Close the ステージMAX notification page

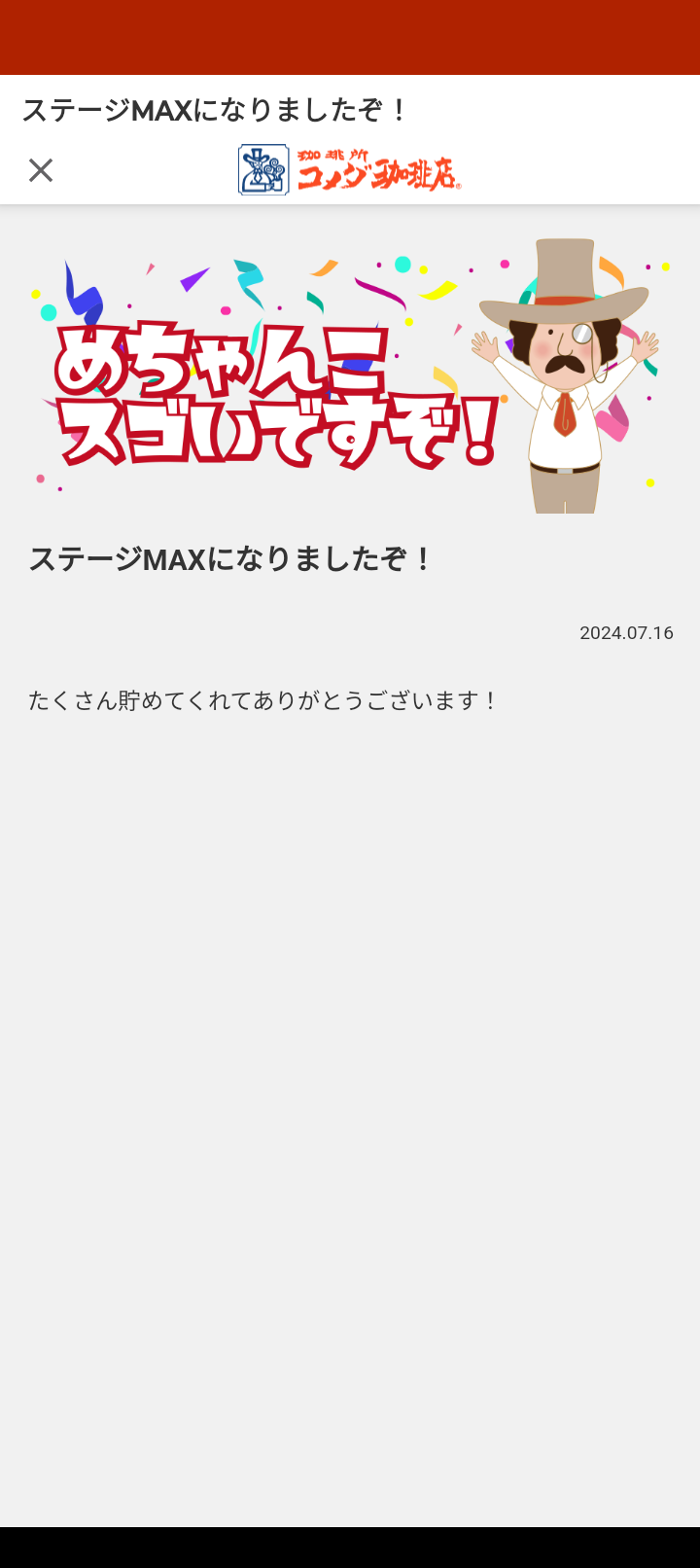pyautogui.click(x=41, y=170)
